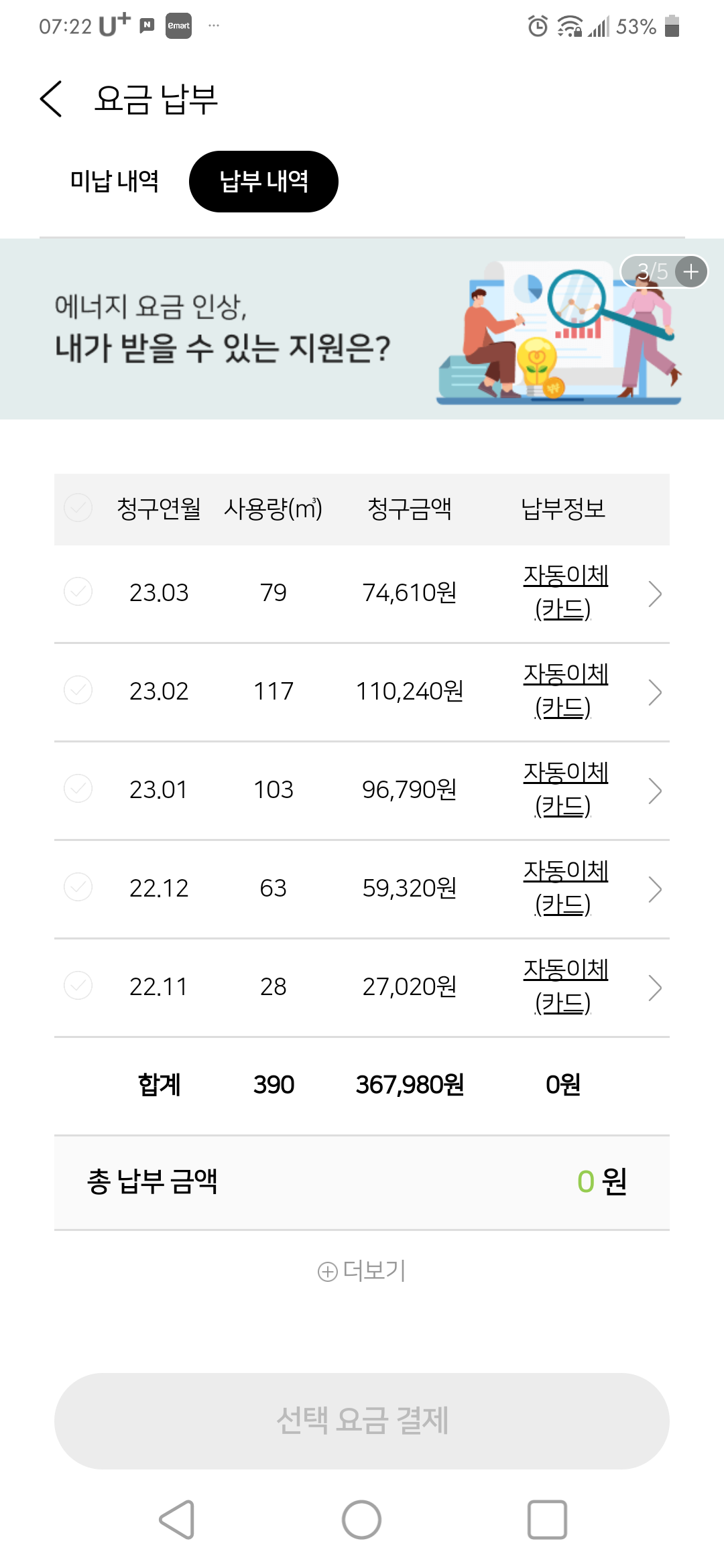The image size is (724, 1568).
Task: Toggle the select-all checkbox in table header
Action: point(78,507)
